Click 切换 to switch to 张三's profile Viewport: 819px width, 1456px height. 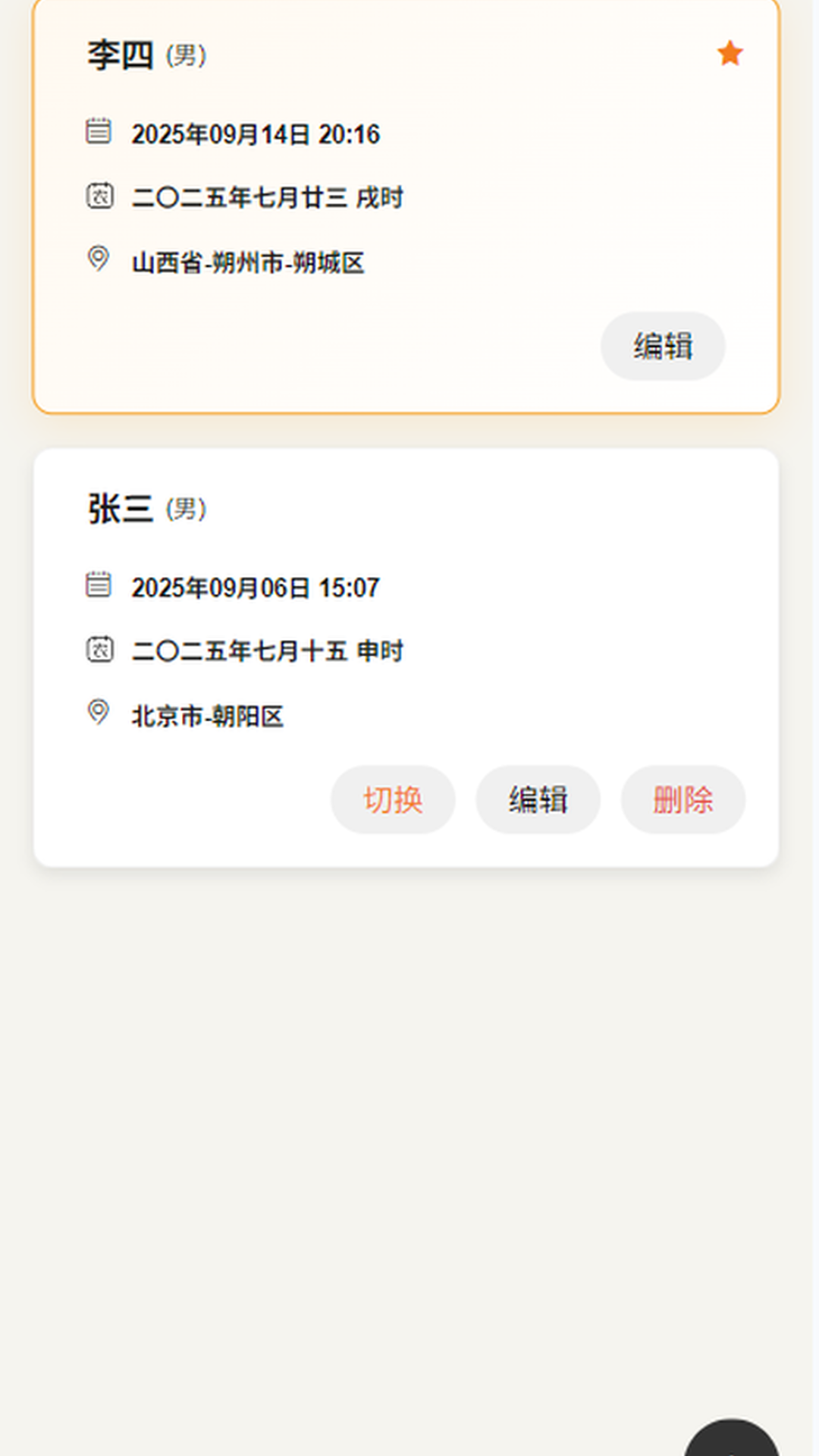tap(392, 799)
